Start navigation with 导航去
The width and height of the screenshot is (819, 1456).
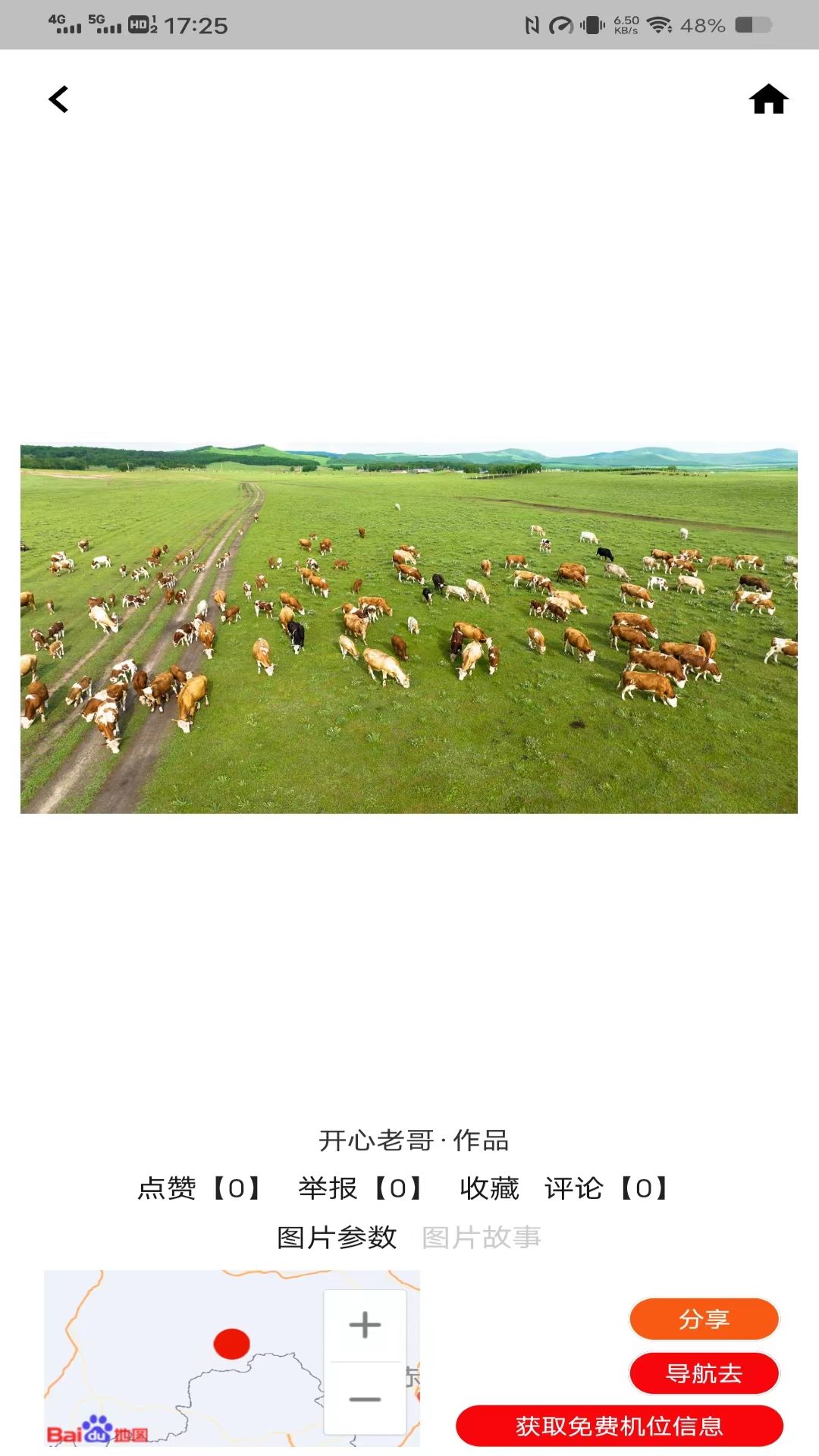click(x=704, y=1373)
